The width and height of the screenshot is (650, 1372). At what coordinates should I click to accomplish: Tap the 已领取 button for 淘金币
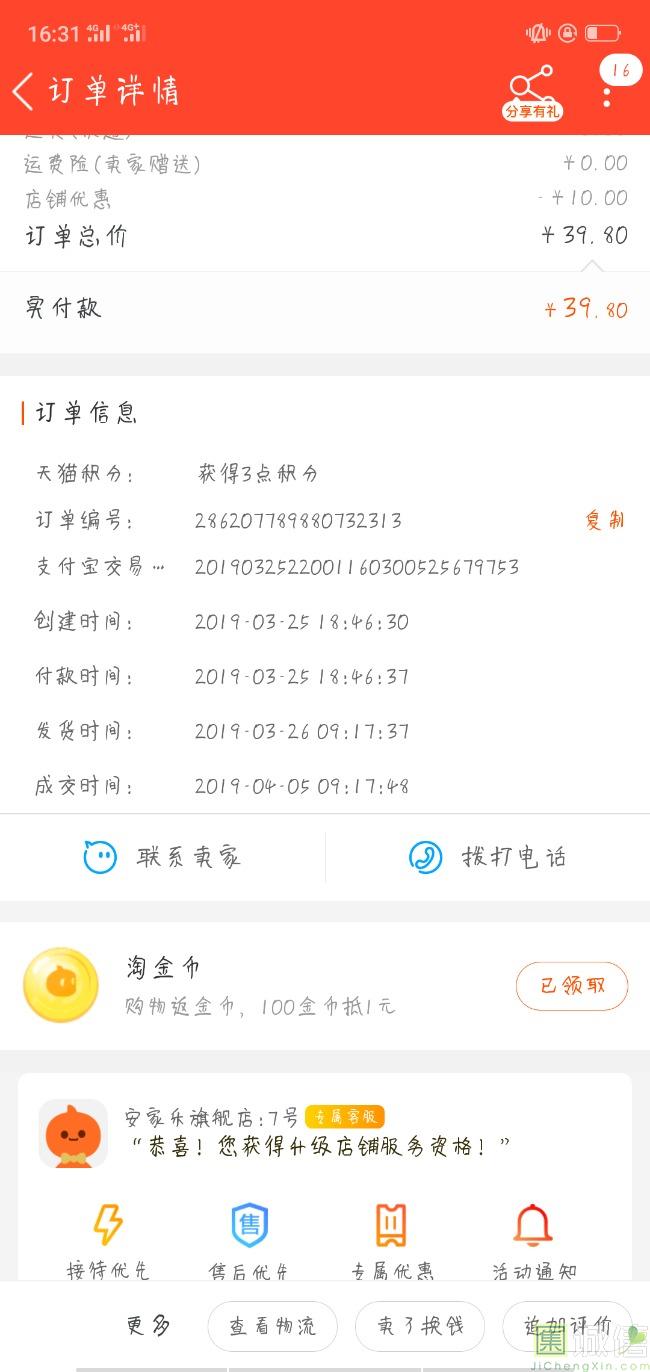pyautogui.click(x=572, y=986)
